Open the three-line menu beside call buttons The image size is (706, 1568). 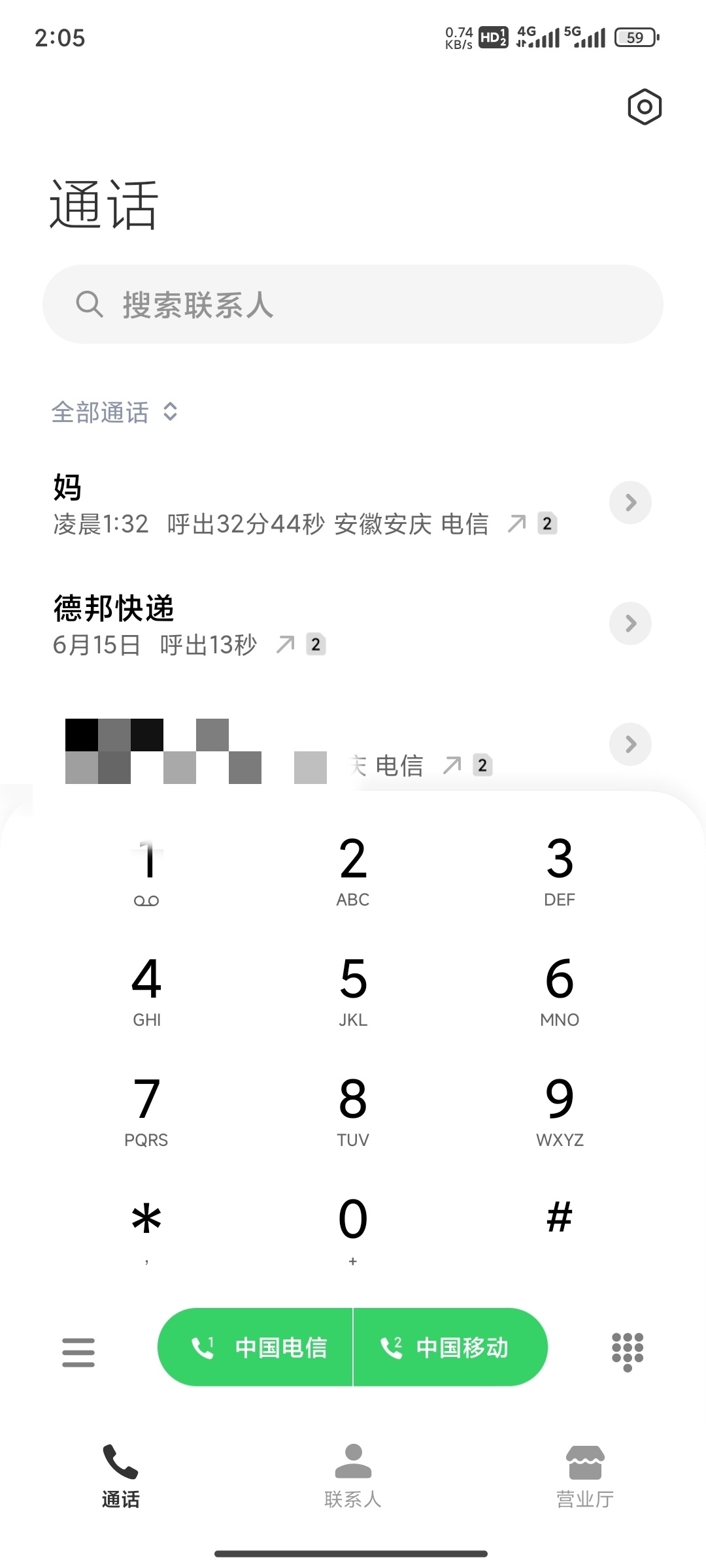tap(78, 1352)
